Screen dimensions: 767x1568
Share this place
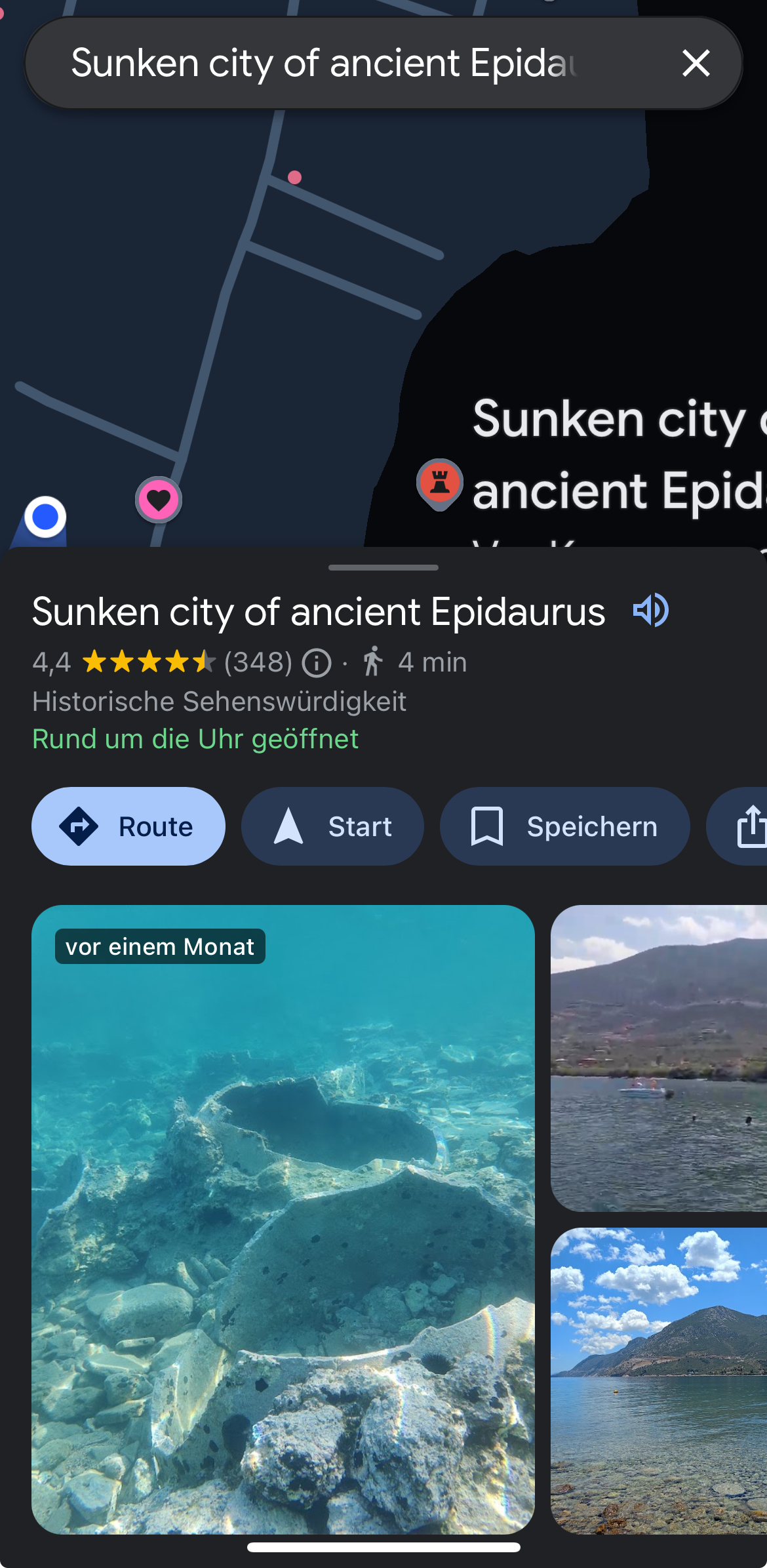tap(741, 826)
